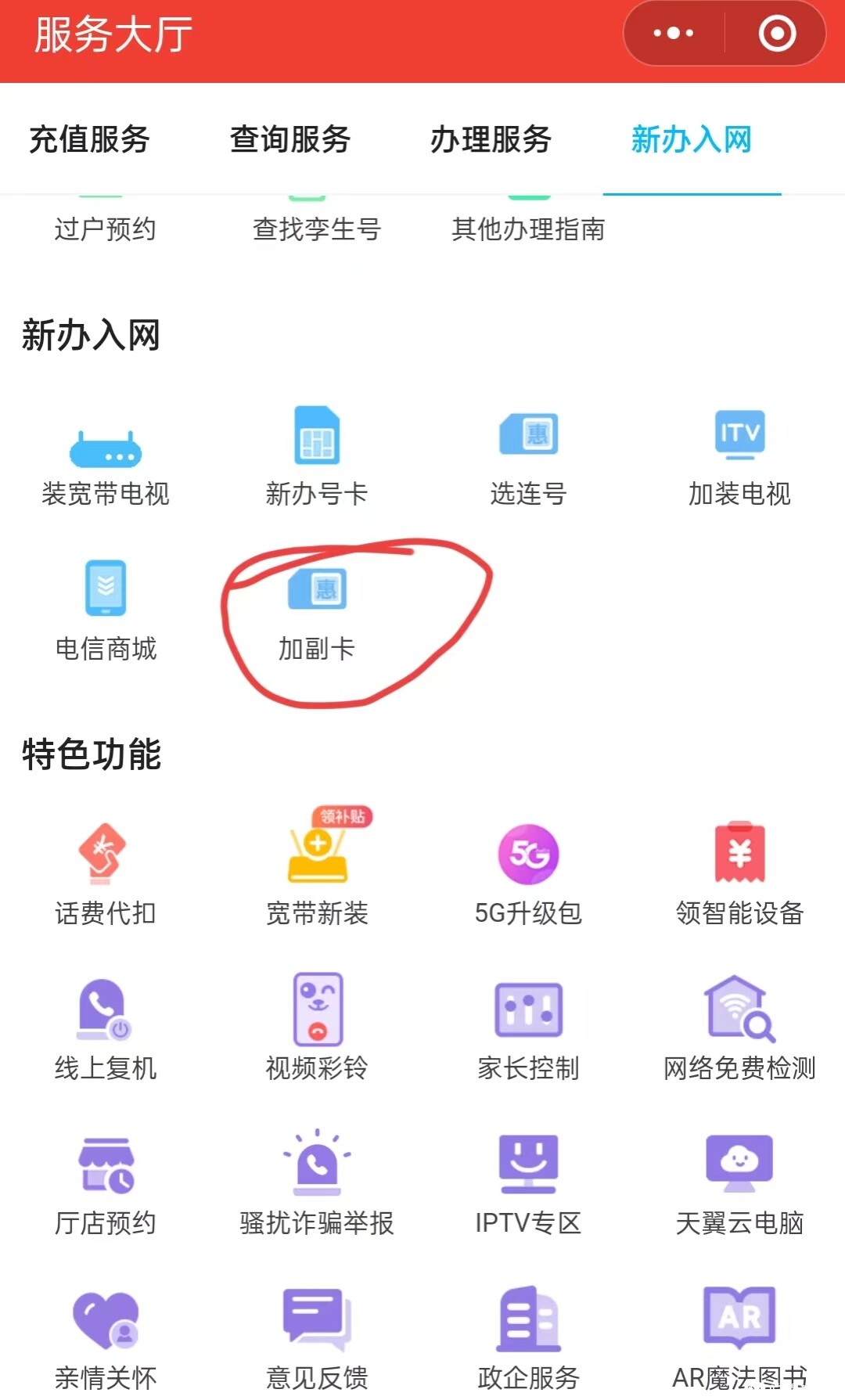Switch to the 充值服务 tab
This screenshot has width=845, height=1400.
click(x=89, y=139)
